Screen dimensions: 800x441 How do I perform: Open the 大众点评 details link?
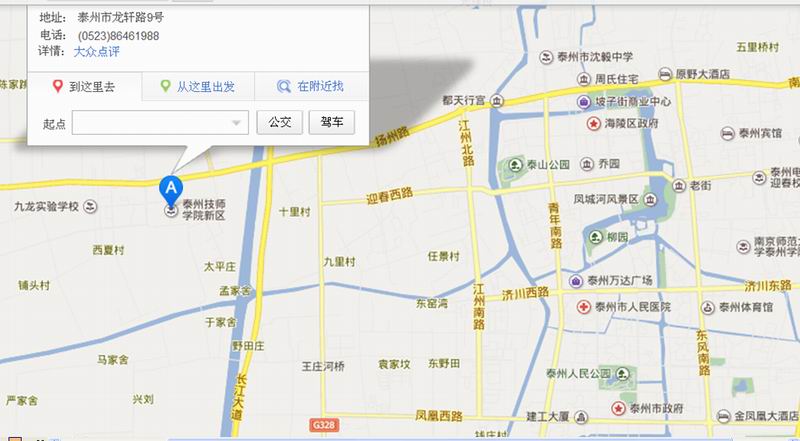96,51
